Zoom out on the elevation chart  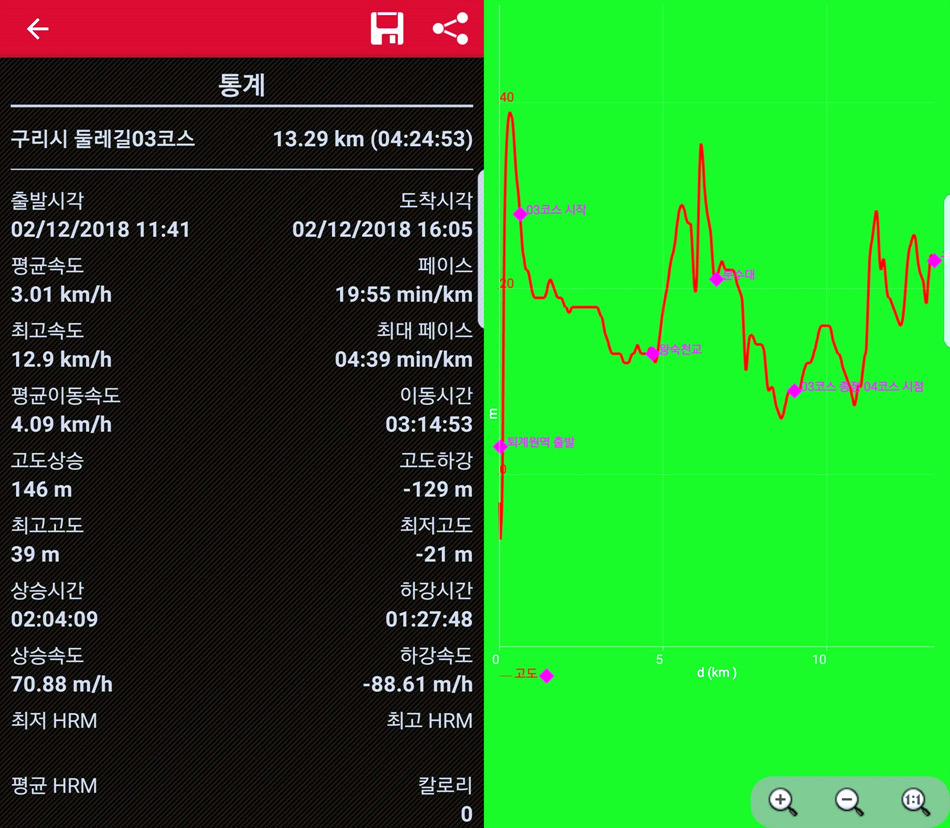849,801
